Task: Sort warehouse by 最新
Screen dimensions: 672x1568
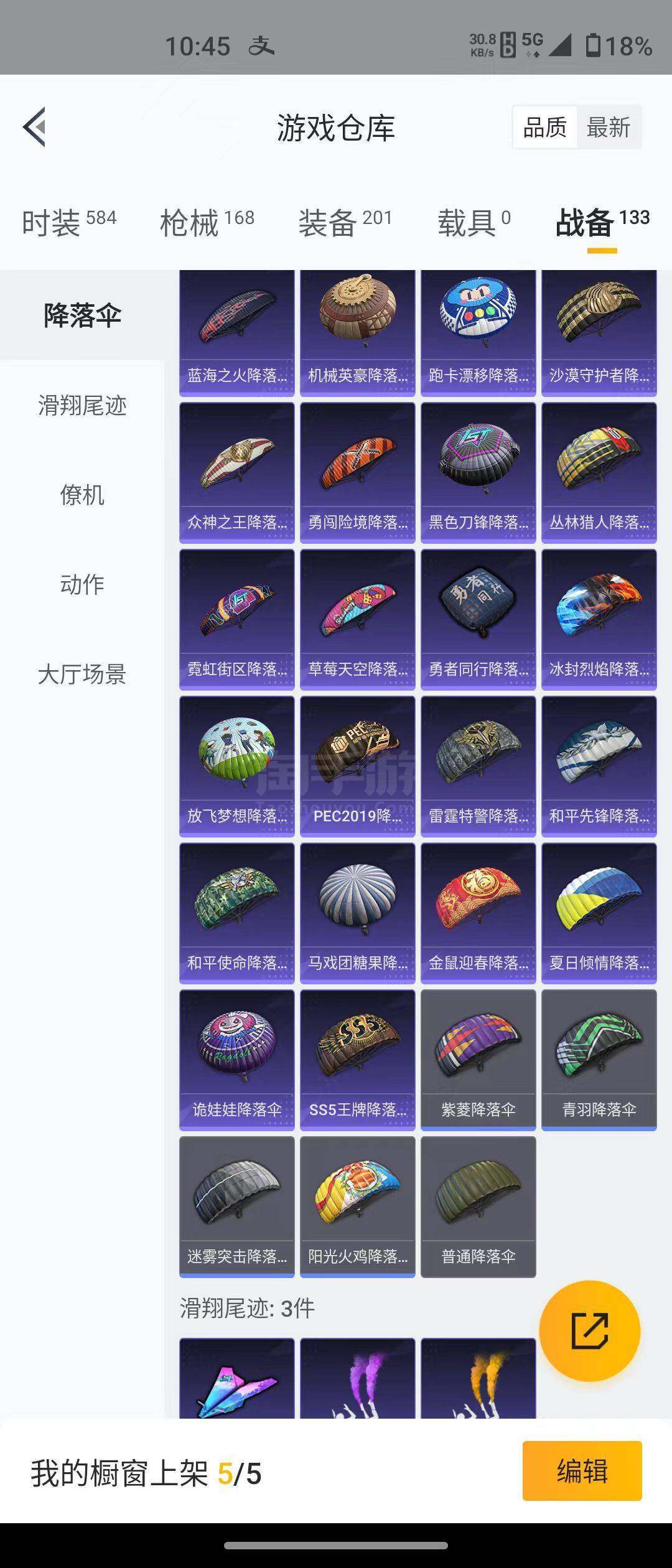Action: pos(608,128)
